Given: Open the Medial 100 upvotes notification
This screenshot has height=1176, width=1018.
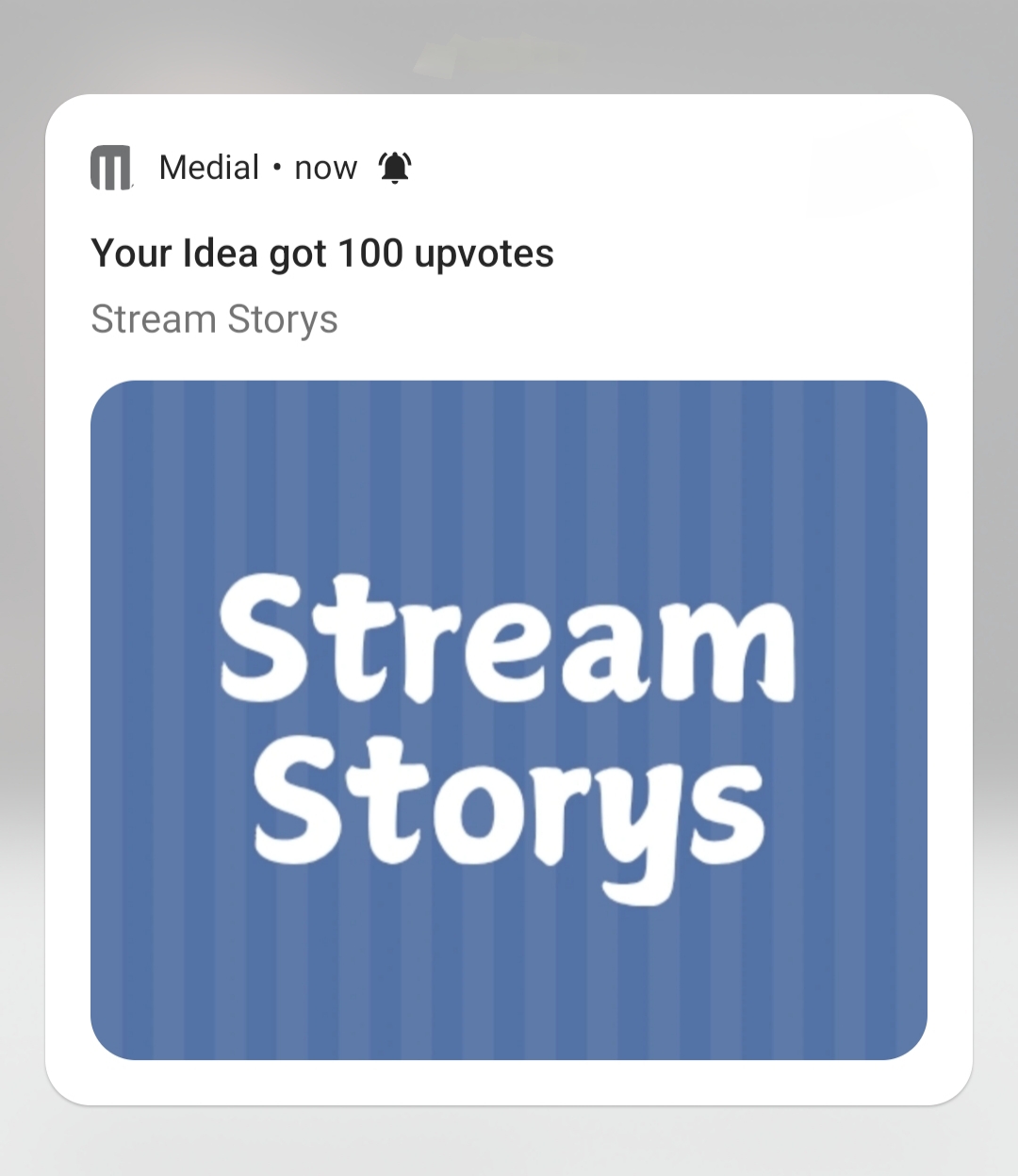Looking at the screenshot, I should pyautogui.click(x=321, y=253).
